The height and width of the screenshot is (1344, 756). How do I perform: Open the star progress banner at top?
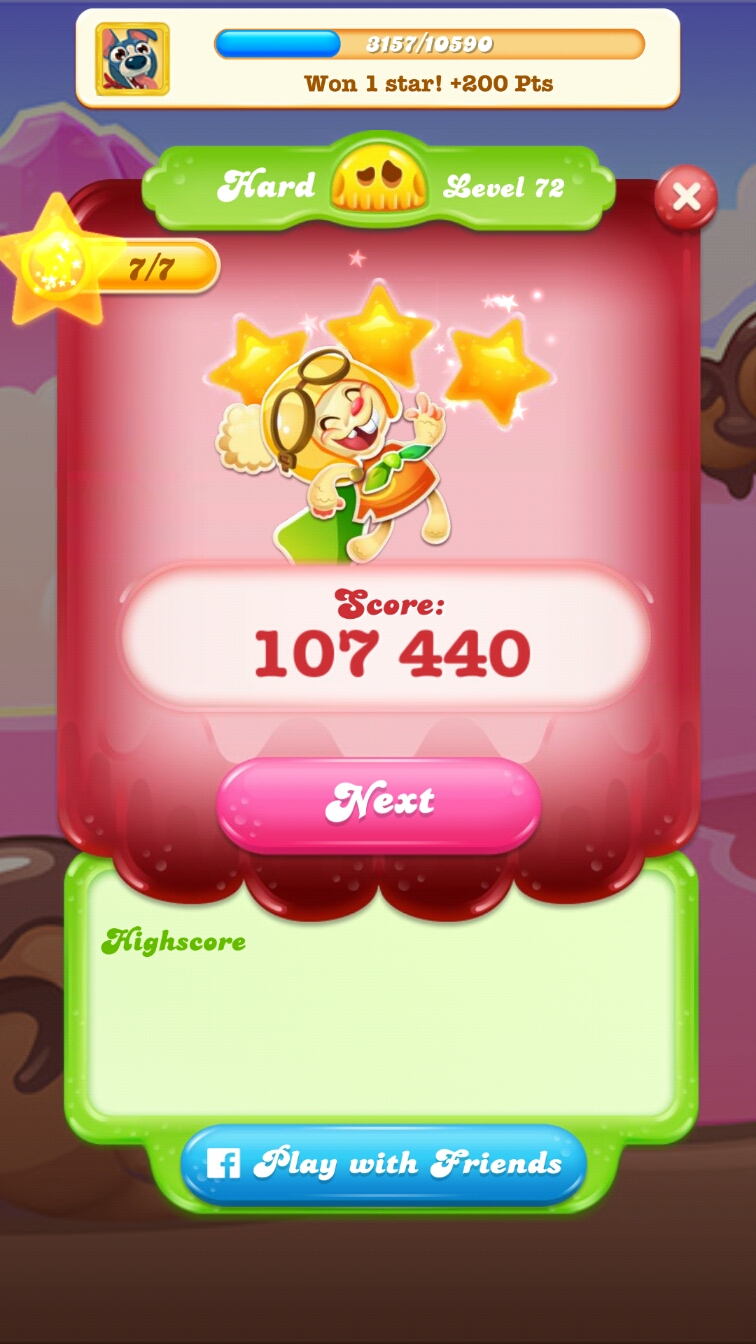tap(378, 58)
